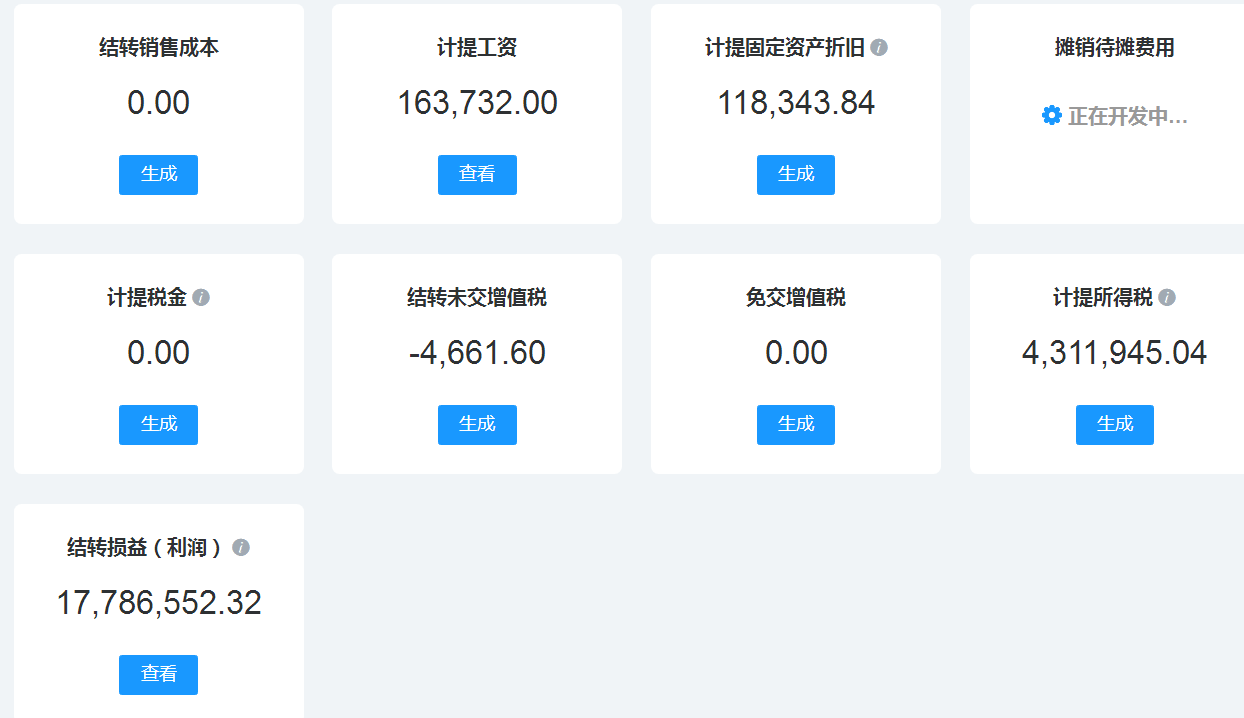Open the info icon beside 计提税金

tap(201, 298)
